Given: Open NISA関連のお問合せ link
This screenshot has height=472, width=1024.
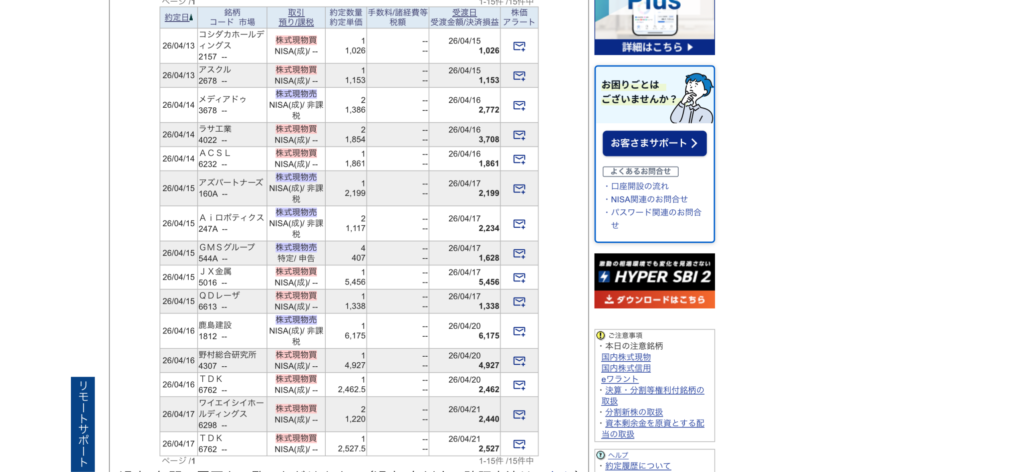Looking at the screenshot, I should (x=649, y=199).
